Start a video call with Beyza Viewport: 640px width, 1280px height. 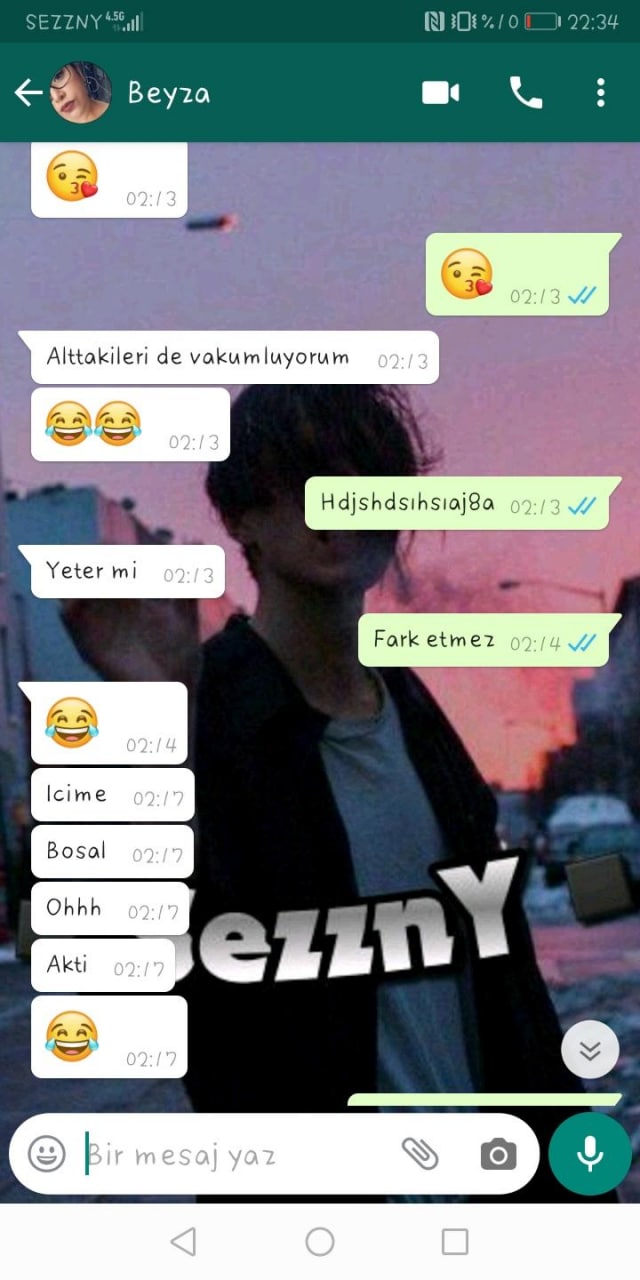pyautogui.click(x=440, y=93)
